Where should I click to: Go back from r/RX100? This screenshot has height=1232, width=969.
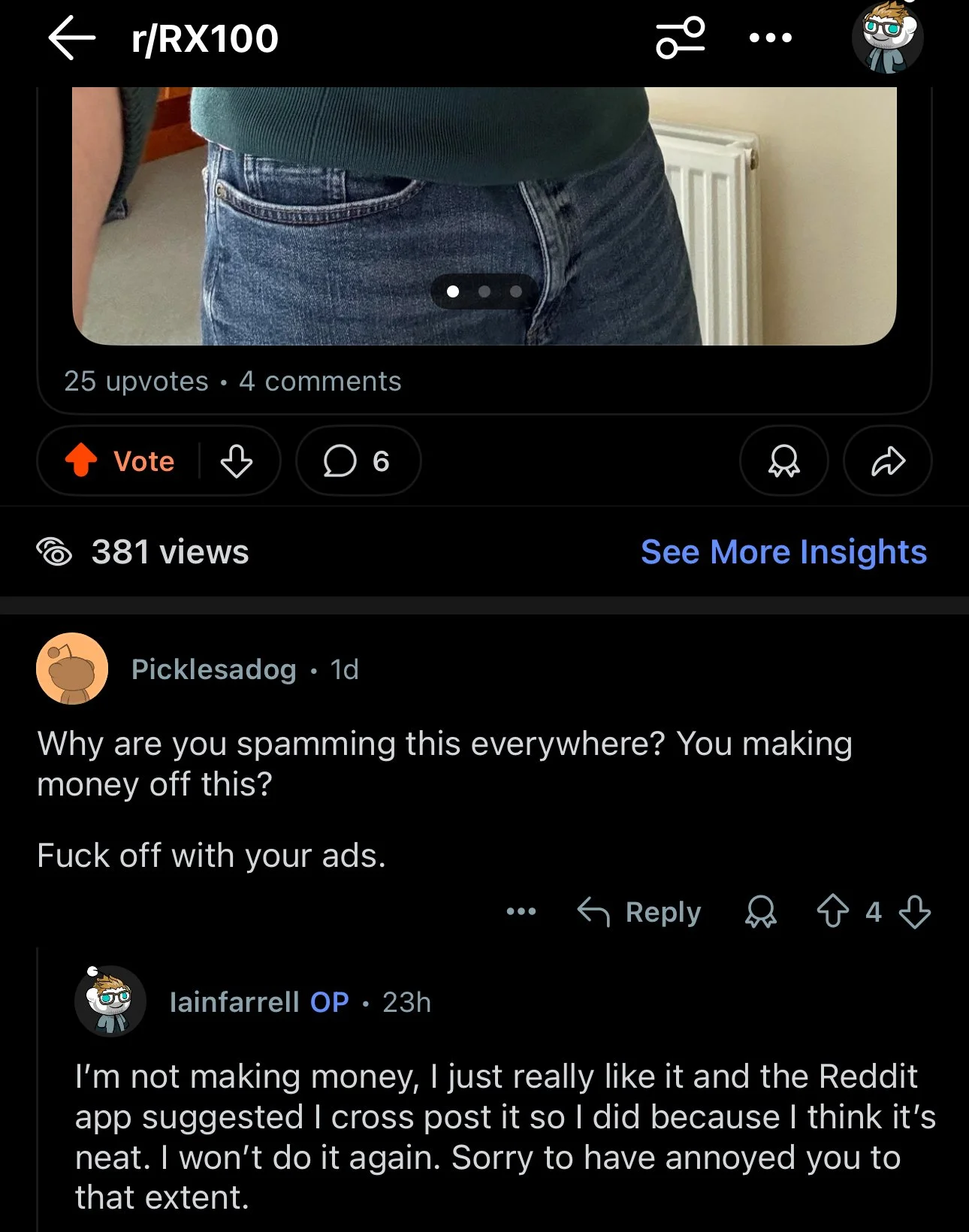pyautogui.click(x=71, y=38)
